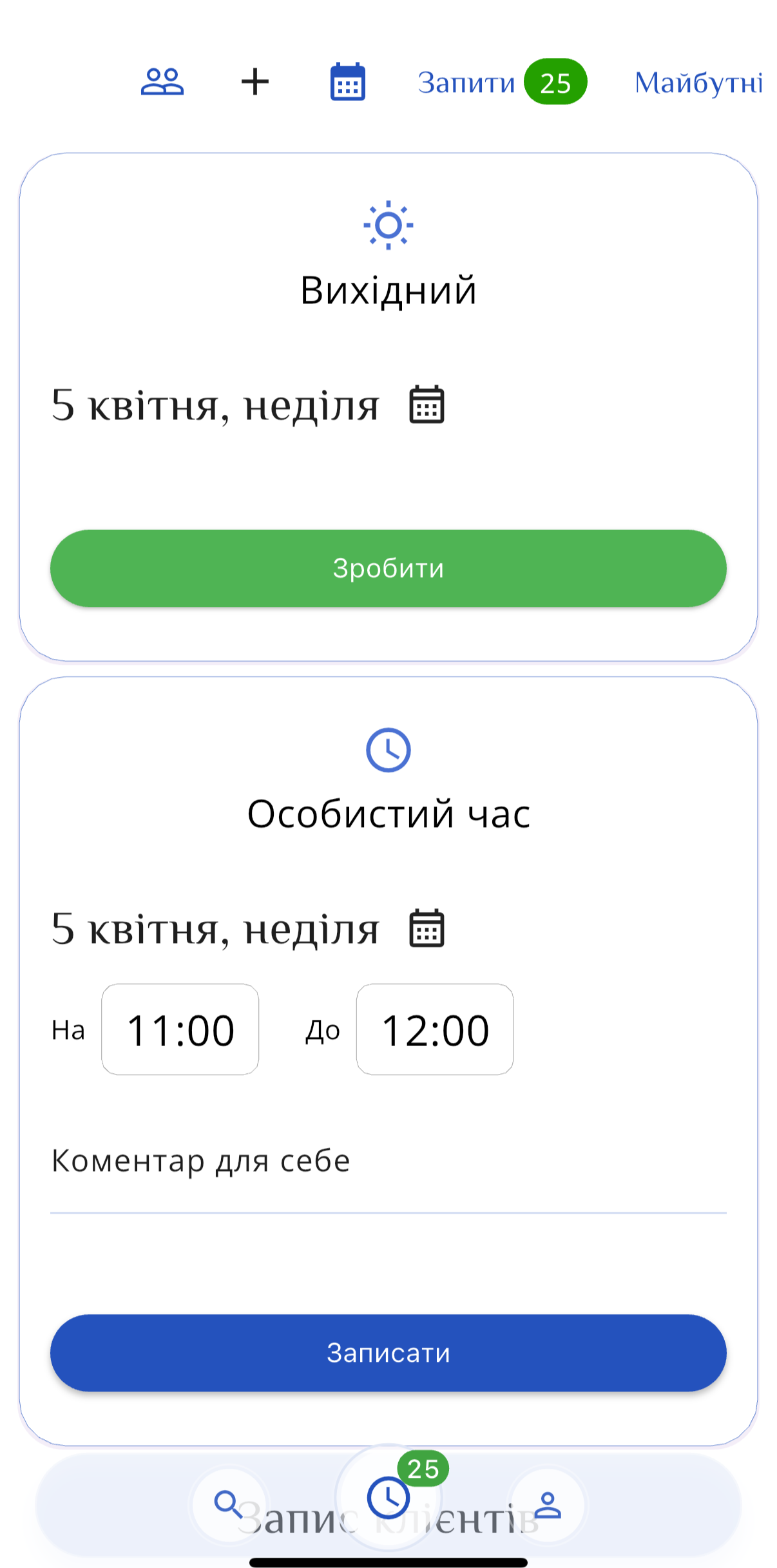Pick a date for Вихідний day off
This screenshot has height=1568, width=777.
click(x=427, y=405)
